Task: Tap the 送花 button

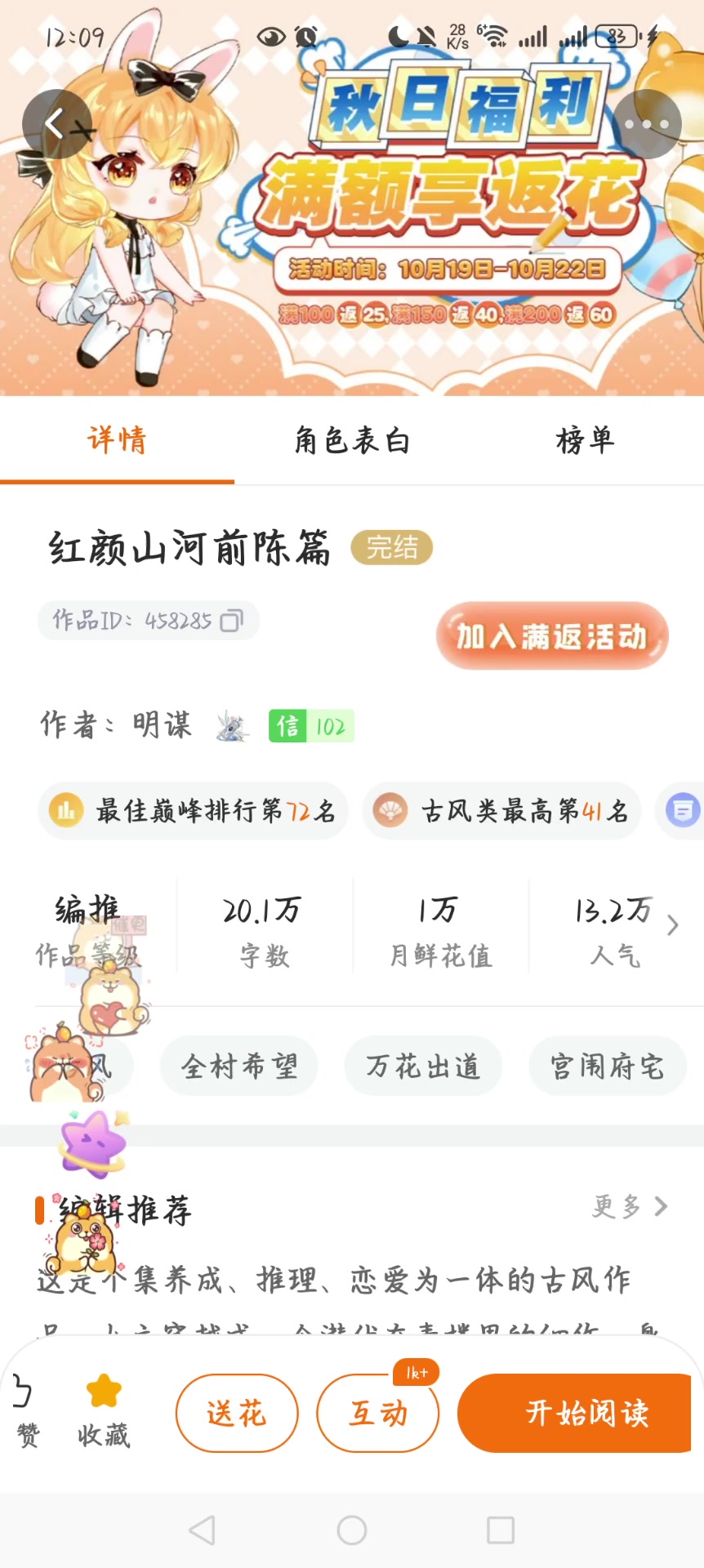Action: click(x=237, y=1414)
